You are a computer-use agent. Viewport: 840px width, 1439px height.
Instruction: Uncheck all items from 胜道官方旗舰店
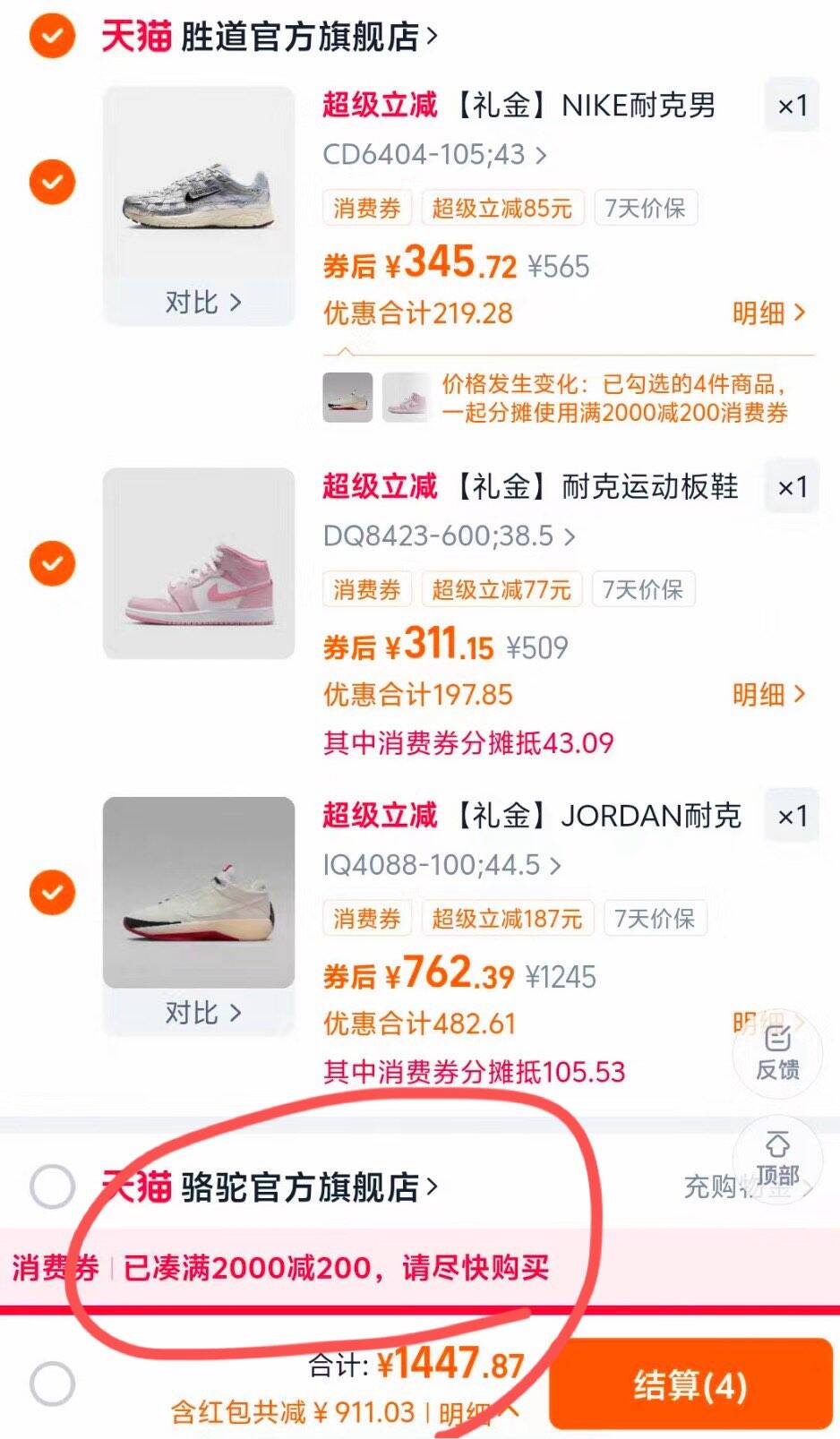[x=52, y=36]
